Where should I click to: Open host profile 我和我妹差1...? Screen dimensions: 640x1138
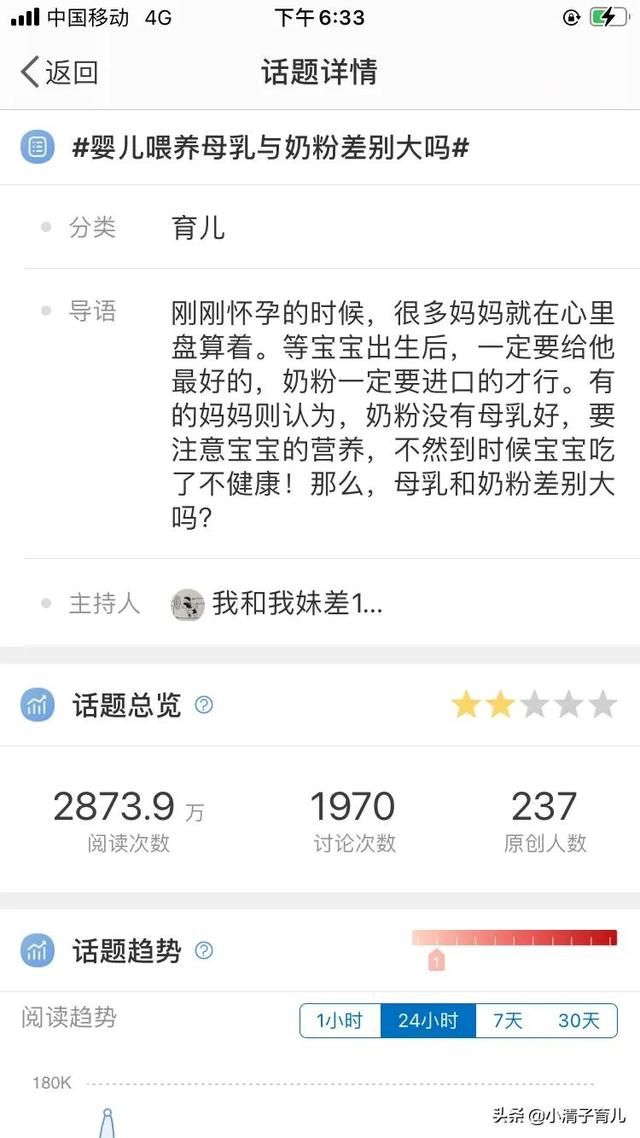[280, 604]
